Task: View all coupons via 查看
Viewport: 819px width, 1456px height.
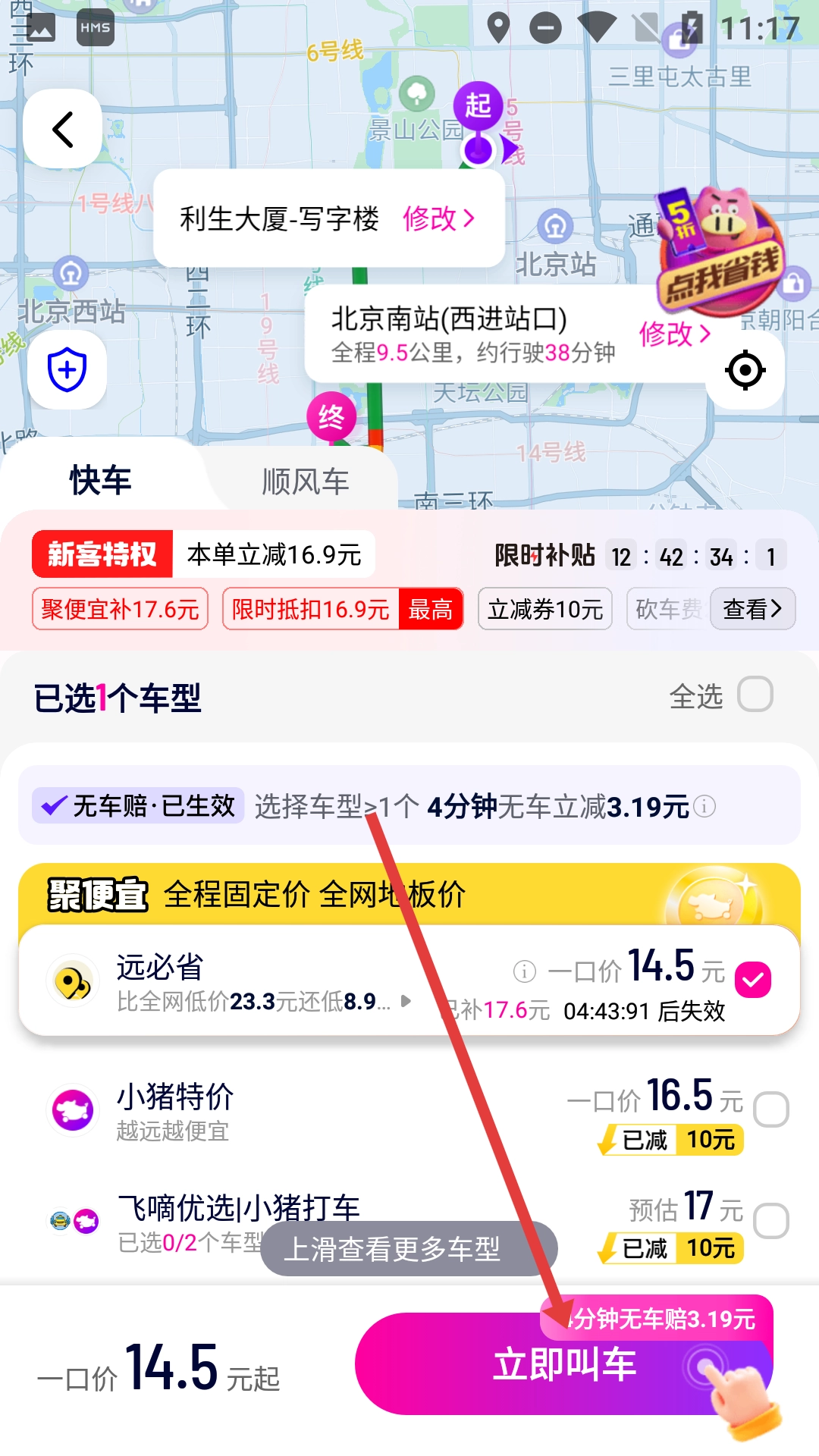Action: pos(752,608)
